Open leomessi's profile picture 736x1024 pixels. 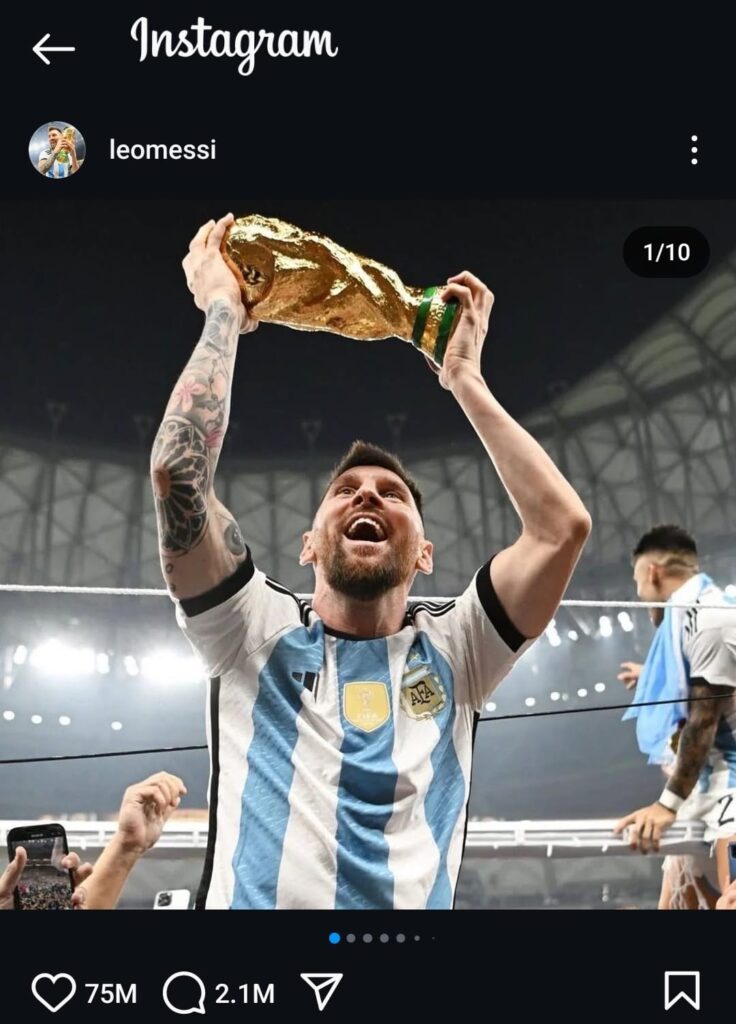pyautogui.click(x=57, y=150)
